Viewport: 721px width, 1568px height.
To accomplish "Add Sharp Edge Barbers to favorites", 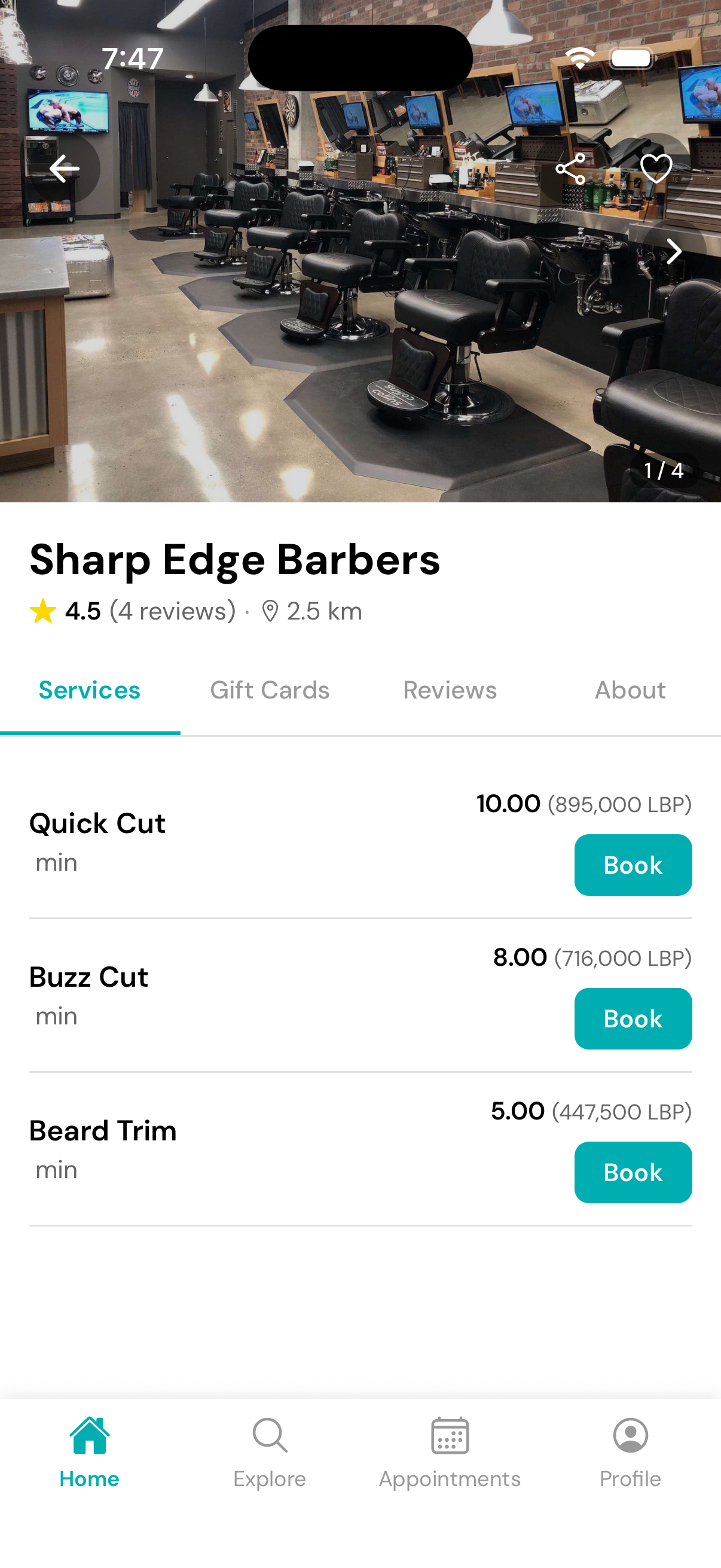I will click(656, 169).
